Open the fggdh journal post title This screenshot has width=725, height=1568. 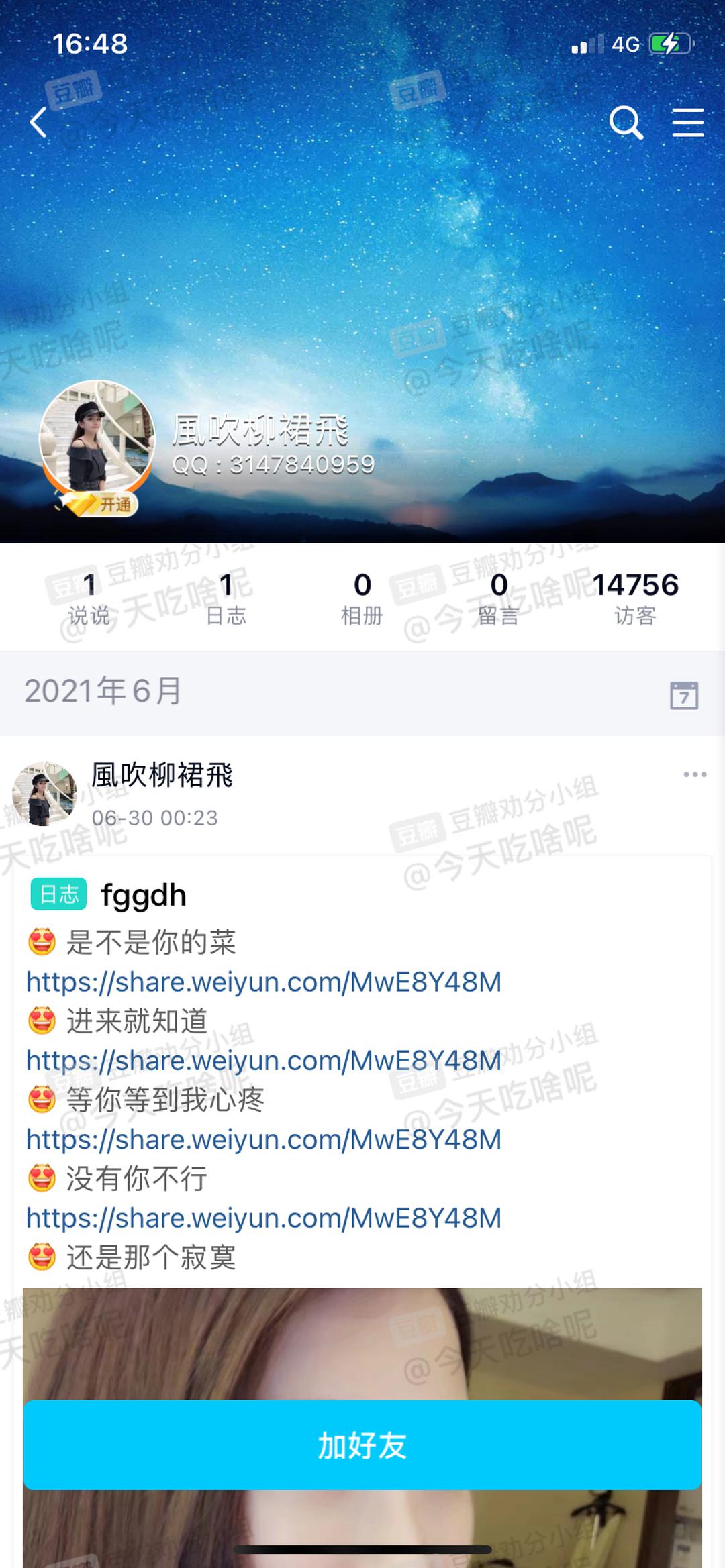[x=143, y=895]
